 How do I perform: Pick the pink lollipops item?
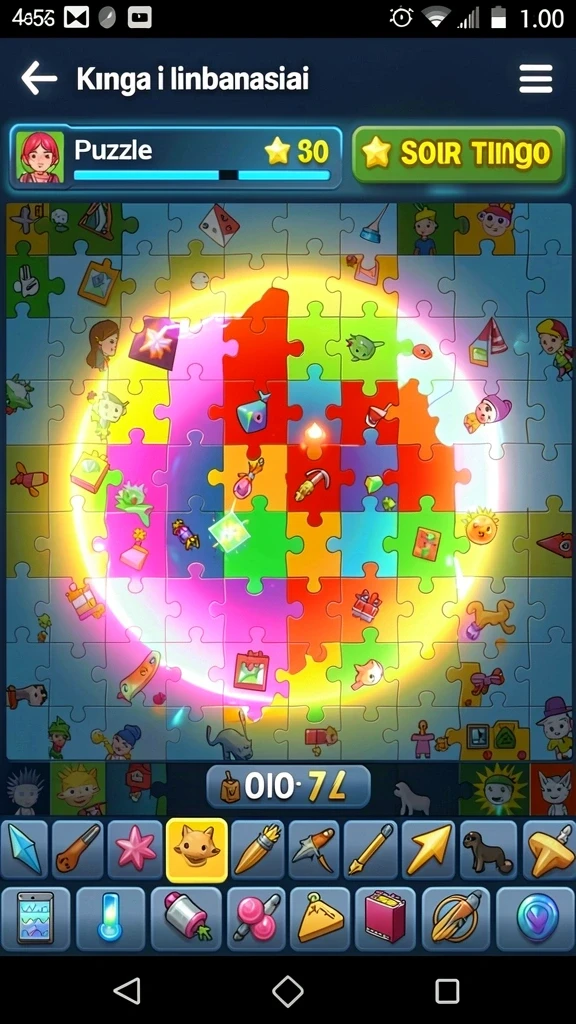[257, 918]
